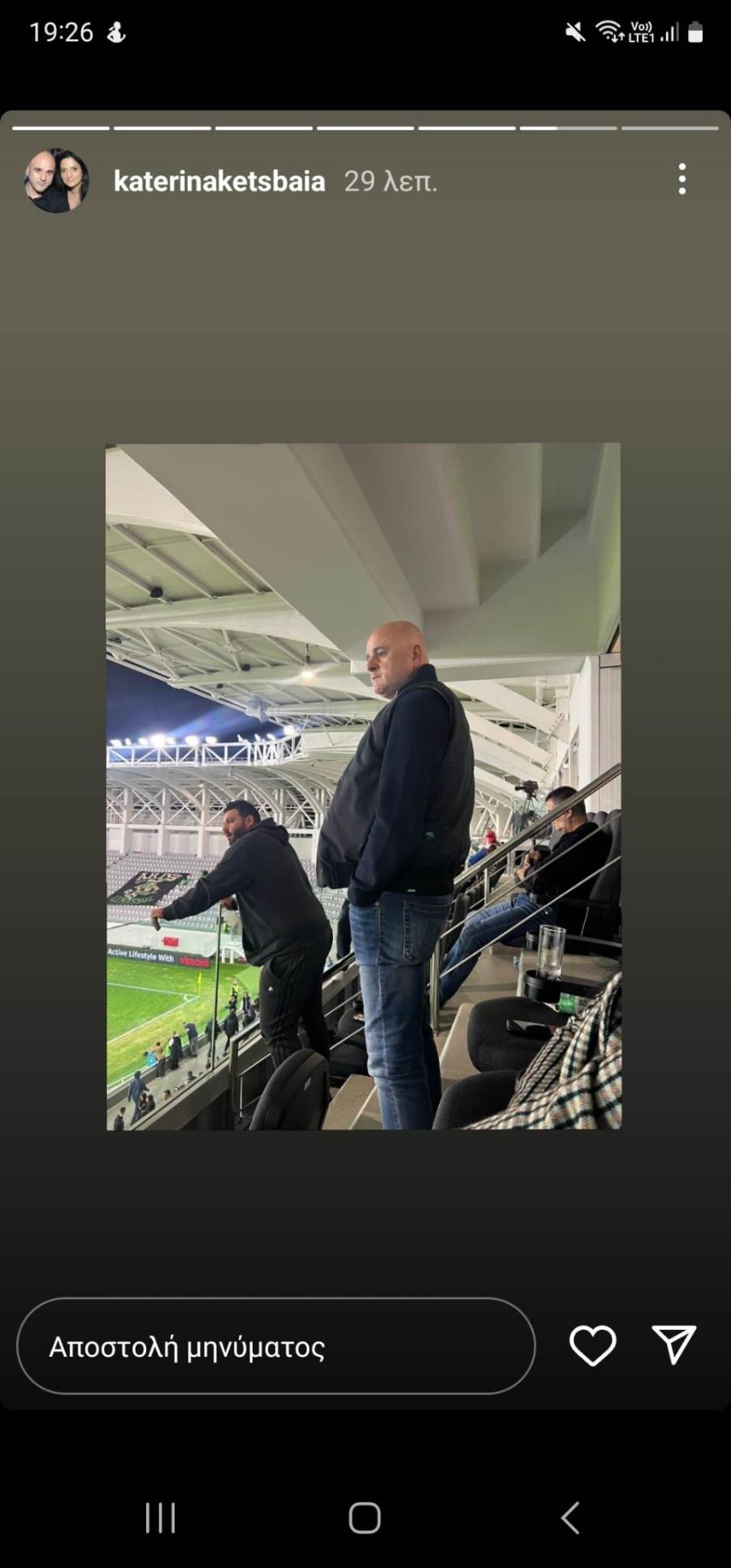Open the story overflow menu
This screenshot has height=1568, width=731.
(682, 179)
